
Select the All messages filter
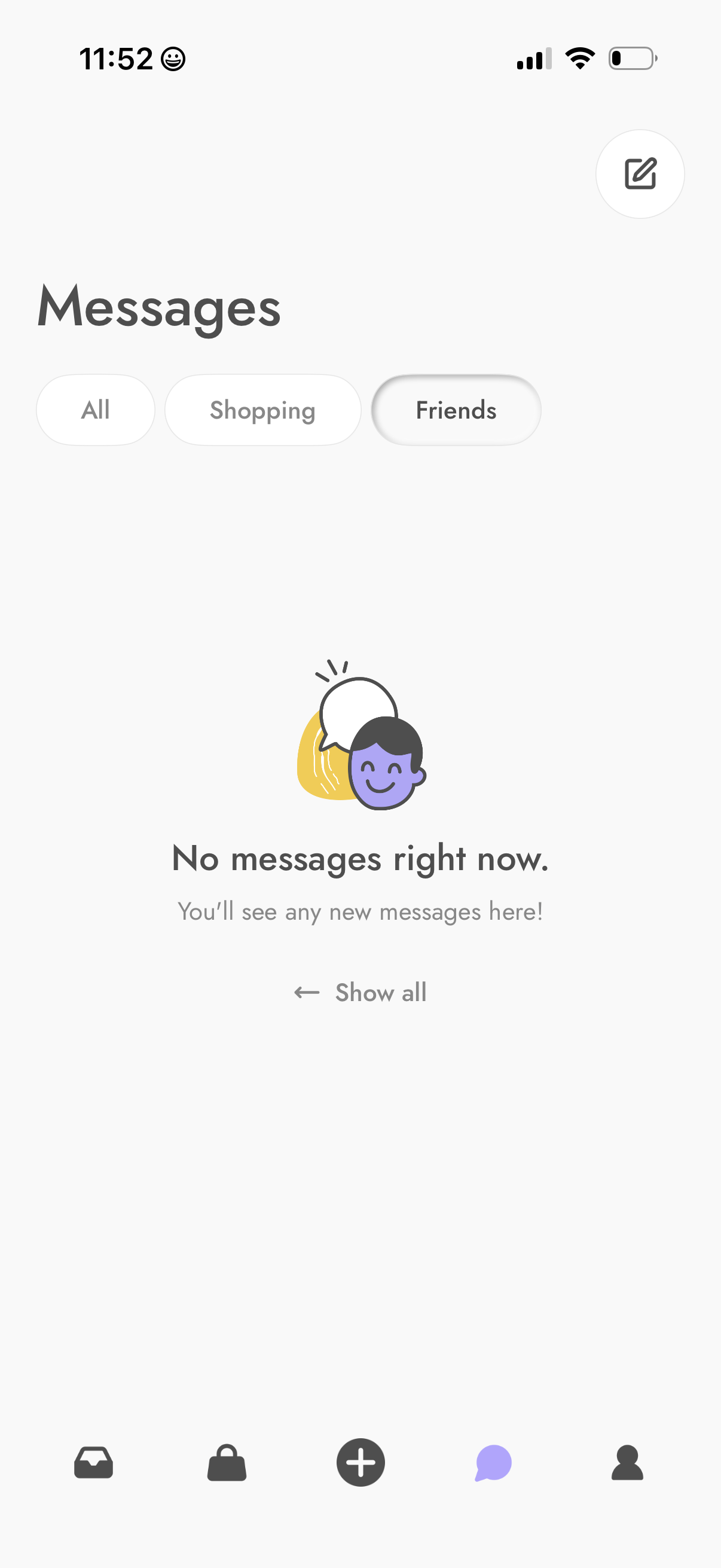[x=96, y=410]
